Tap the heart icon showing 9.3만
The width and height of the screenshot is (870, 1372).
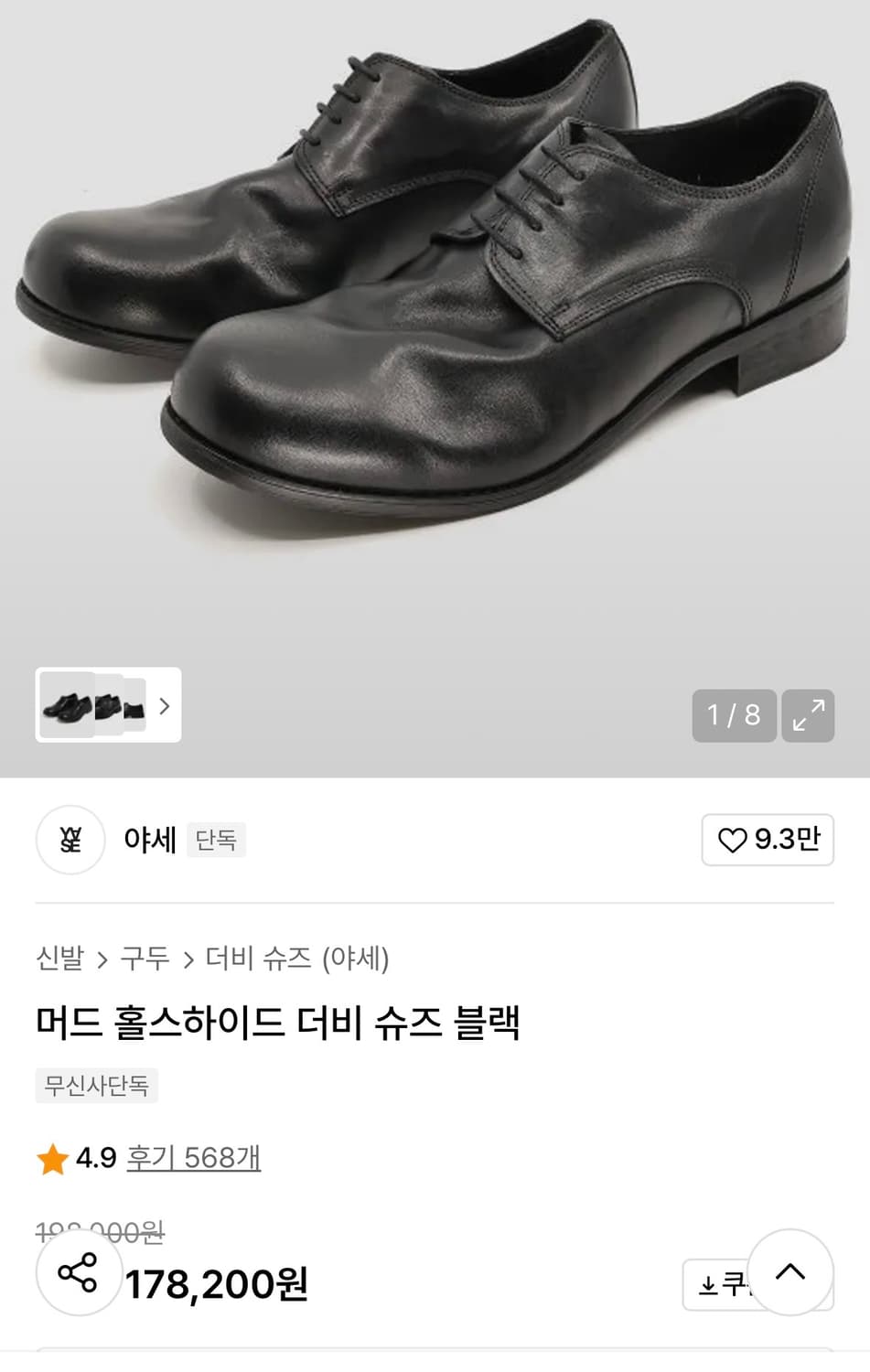[x=766, y=840]
